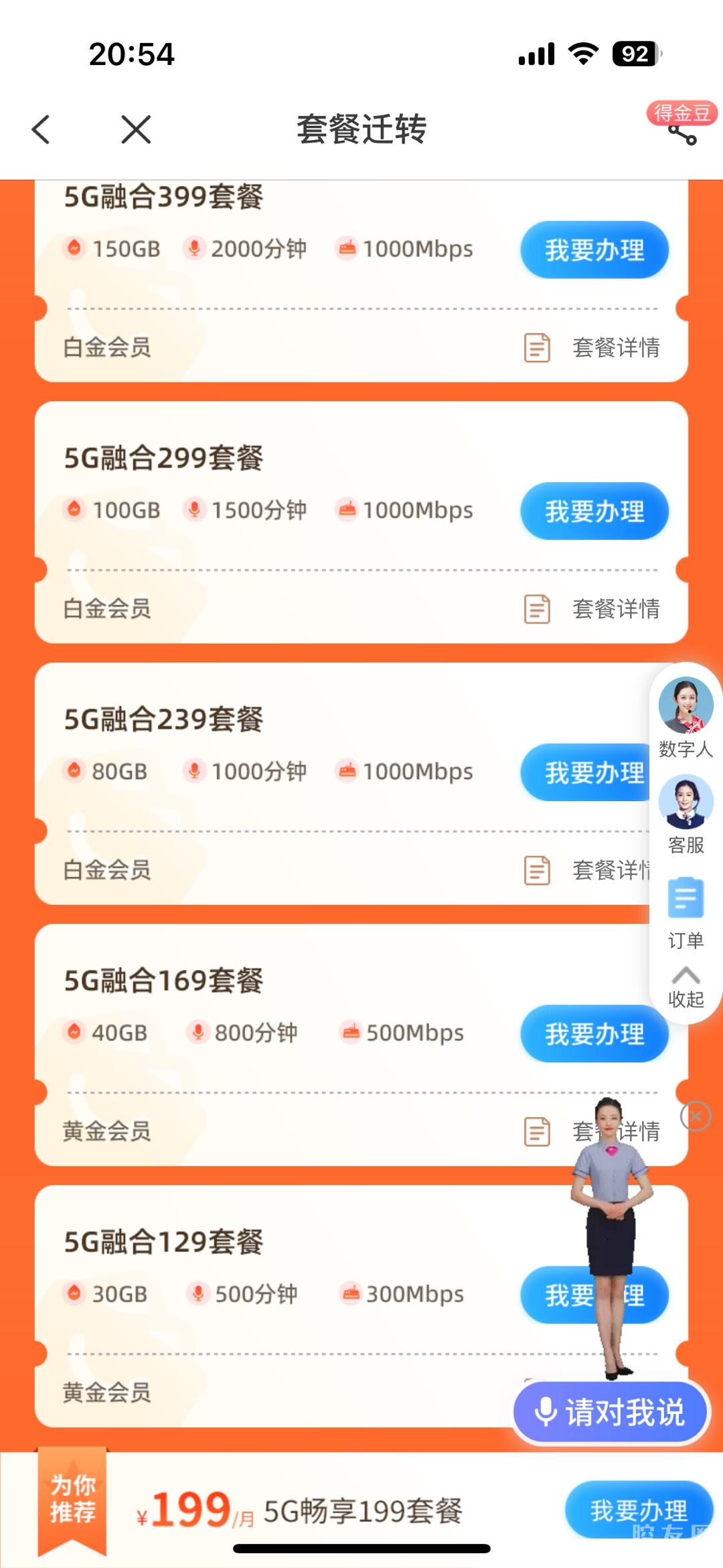
Task: View 套餐详情 for 5G融合399套餐
Action: 592,348
